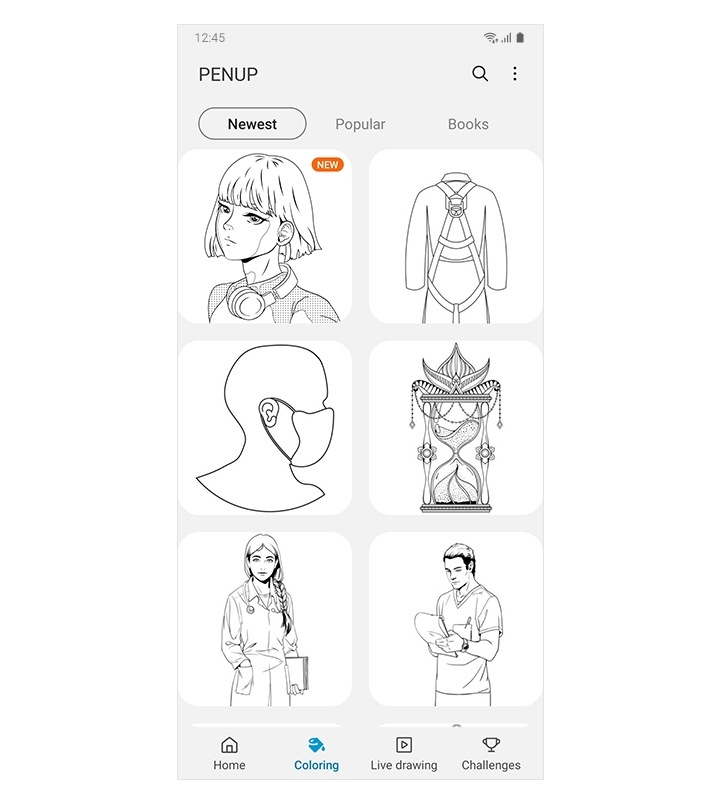
Task: Open the male nurse coloring page
Action: pyautogui.click(x=456, y=619)
